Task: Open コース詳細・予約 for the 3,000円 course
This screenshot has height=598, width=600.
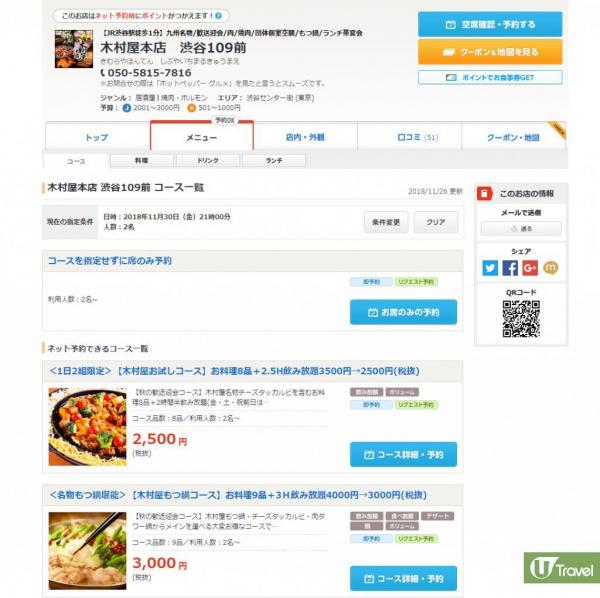Action: coord(403,578)
